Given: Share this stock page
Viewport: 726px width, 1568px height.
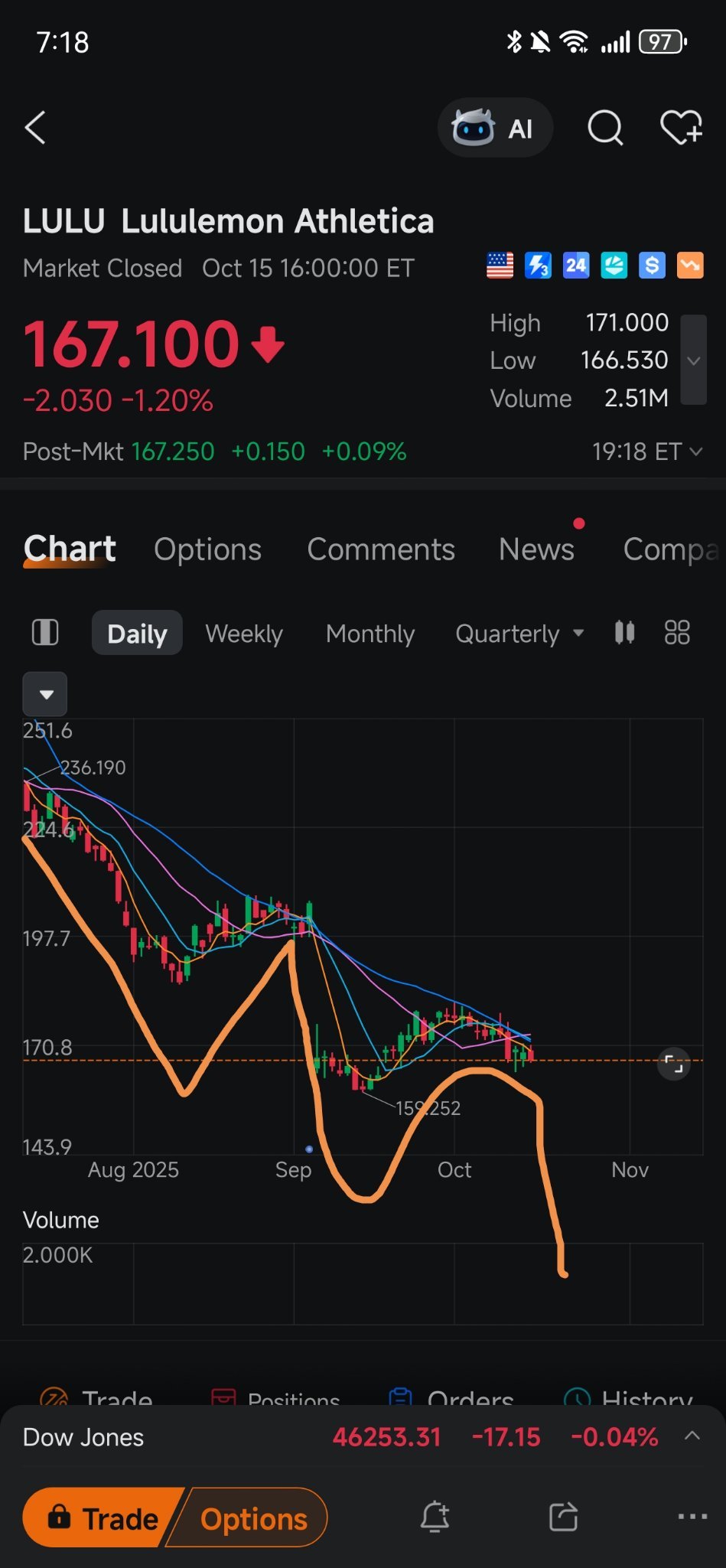Looking at the screenshot, I should coord(563,1517).
